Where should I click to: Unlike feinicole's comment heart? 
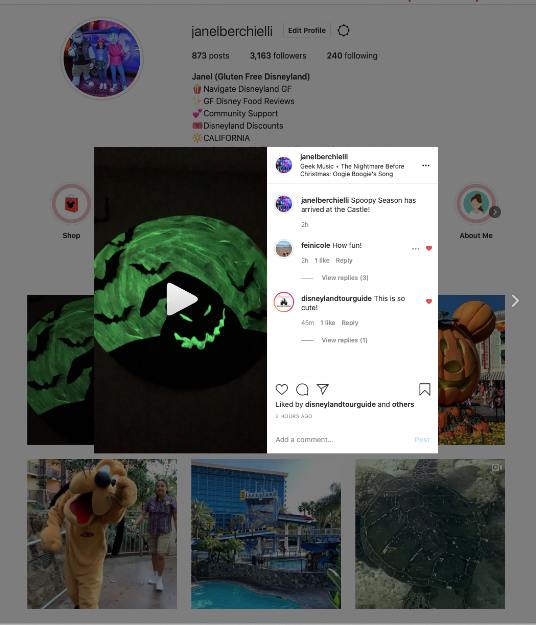[429, 248]
